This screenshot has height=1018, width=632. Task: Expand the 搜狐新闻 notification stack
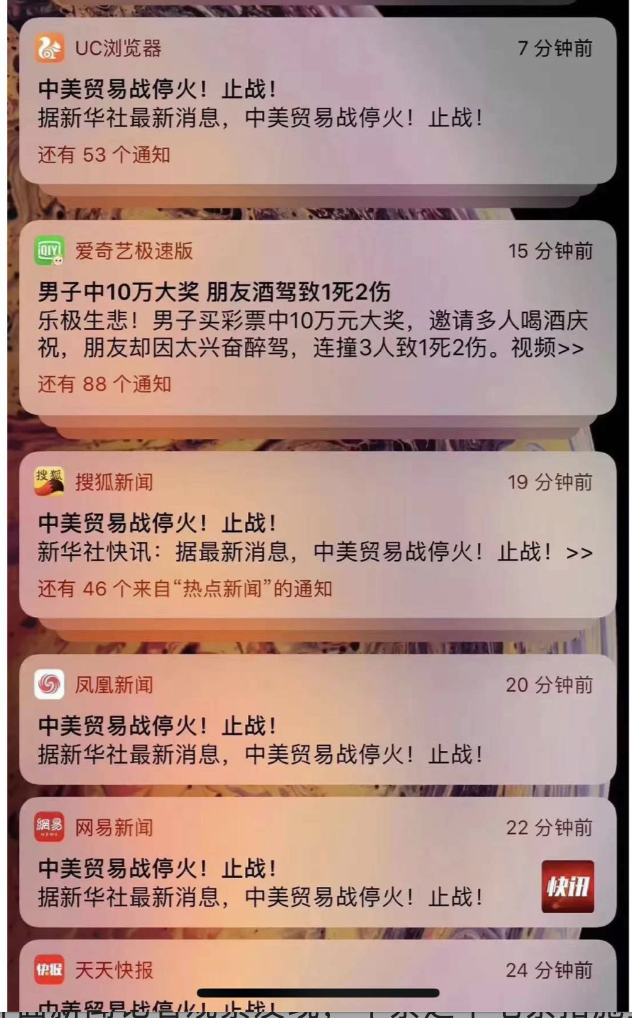click(x=317, y=590)
